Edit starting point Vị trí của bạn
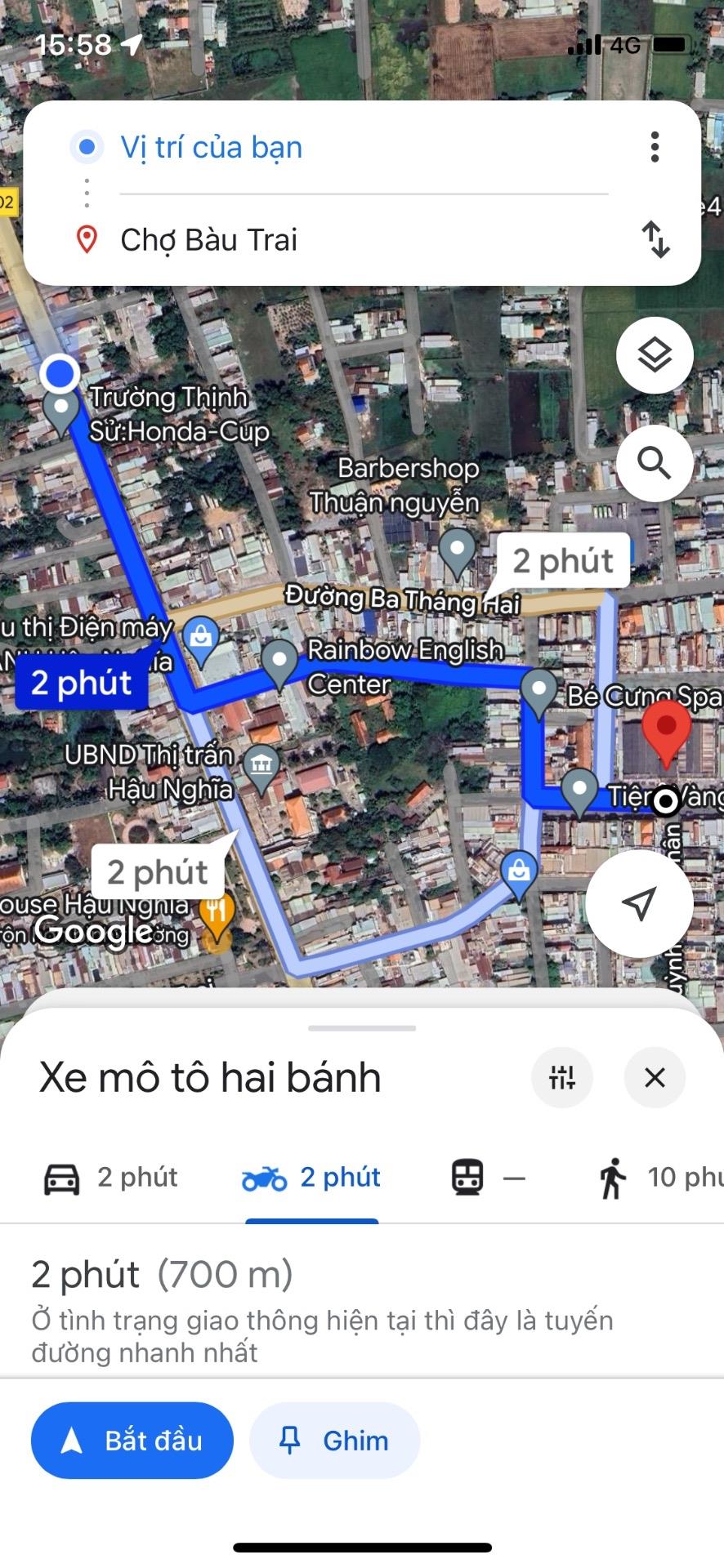The height and width of the screenshot is (1568, 724). pos(212,148)
